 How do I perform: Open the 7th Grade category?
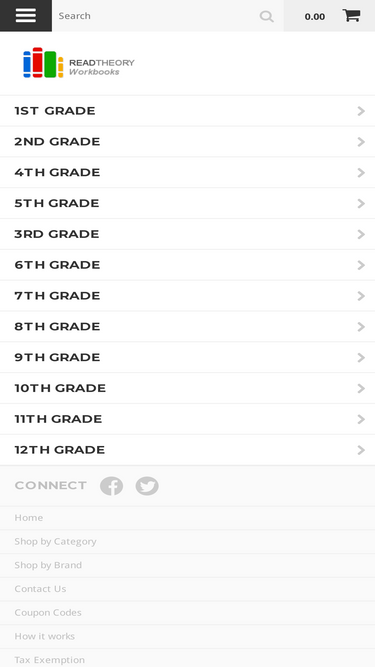click(x=188, y=296)
